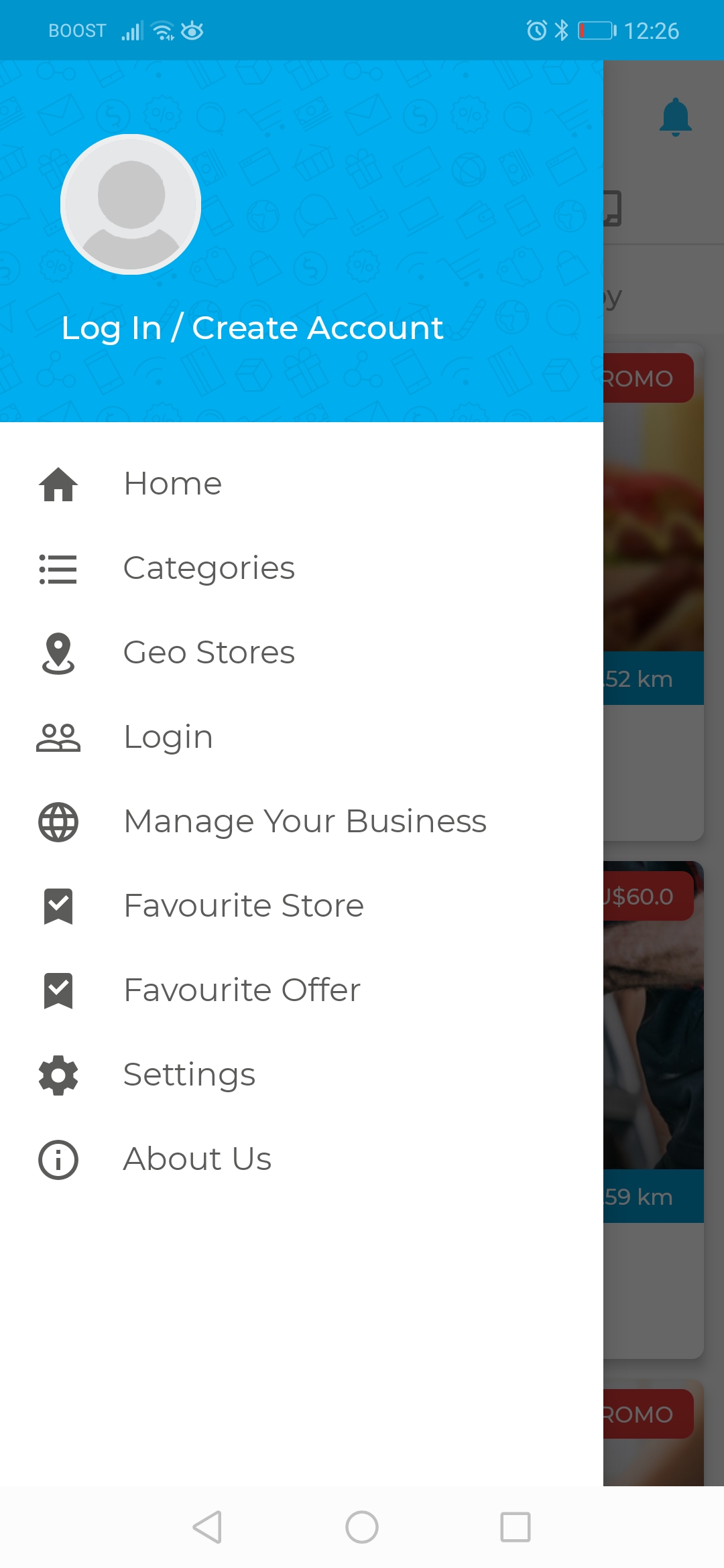Open Manage Your Business

(x=305, y=822)
